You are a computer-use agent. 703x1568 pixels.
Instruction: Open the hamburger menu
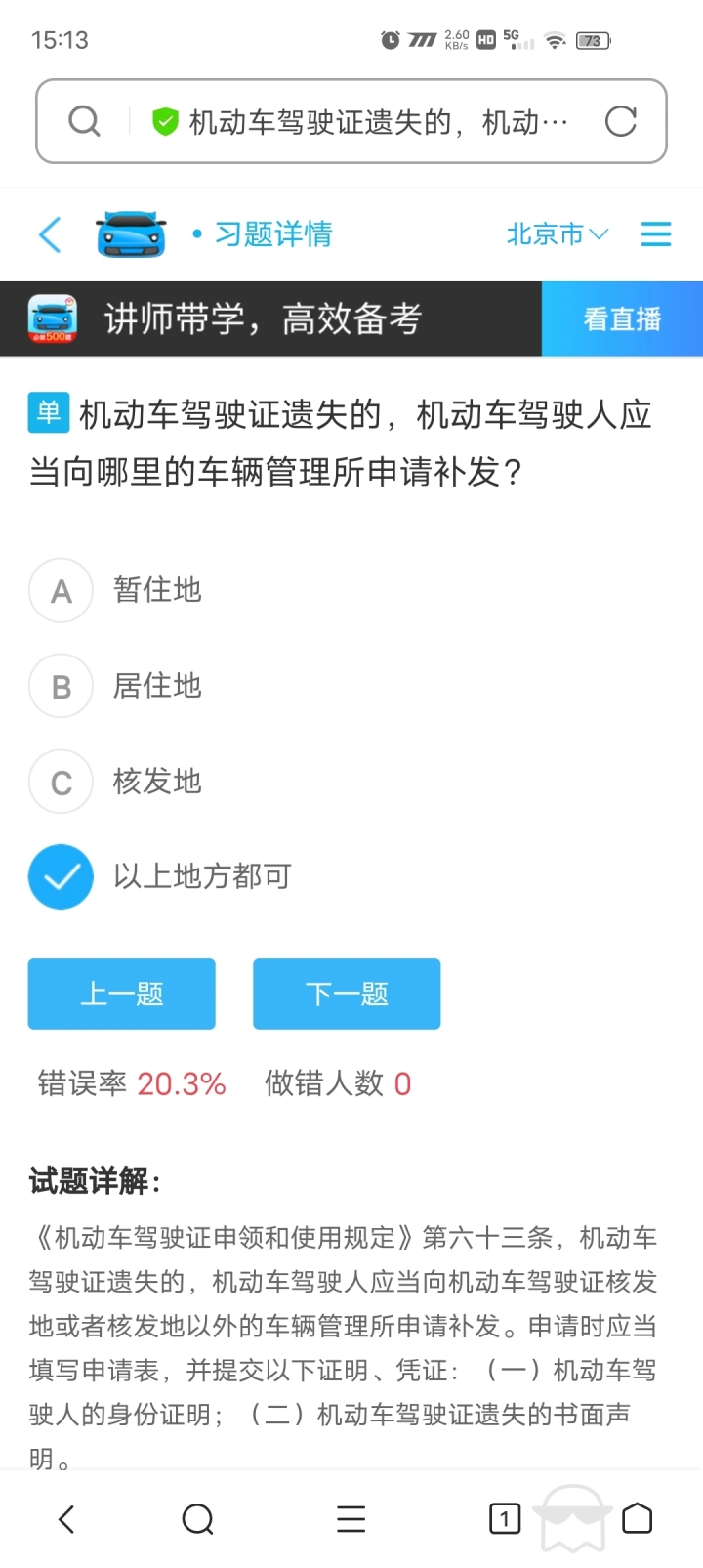pyautogui.click(x=655, y=234)
